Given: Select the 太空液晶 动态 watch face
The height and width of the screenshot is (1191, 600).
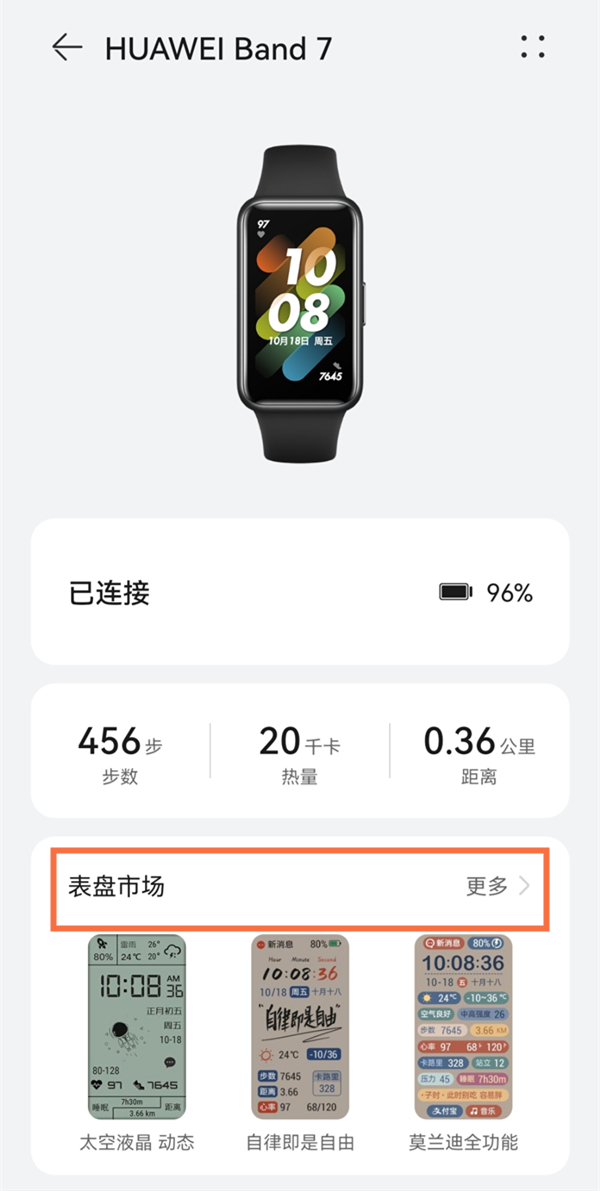Looking at the screenshot, I should 137,1025.
